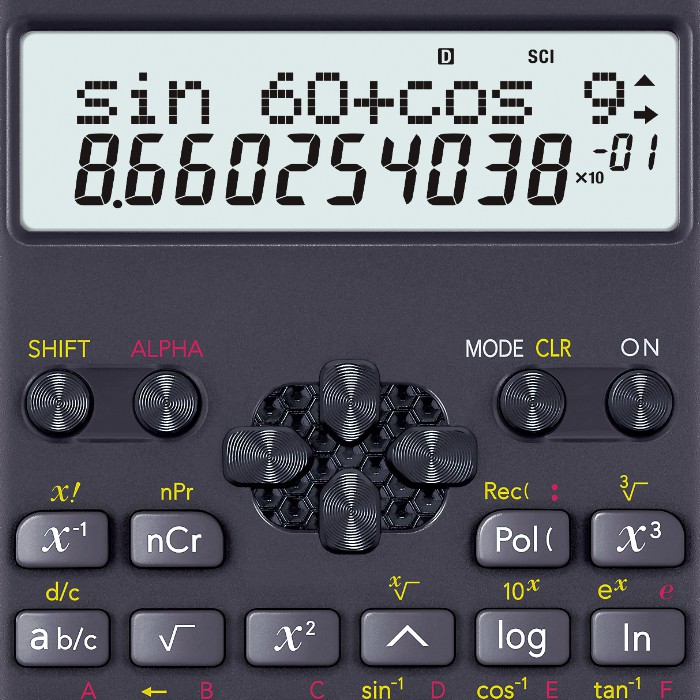This screenshot has height=700, width=700.
Task: Tap the x³ cube key
Action: coord(637,540)
